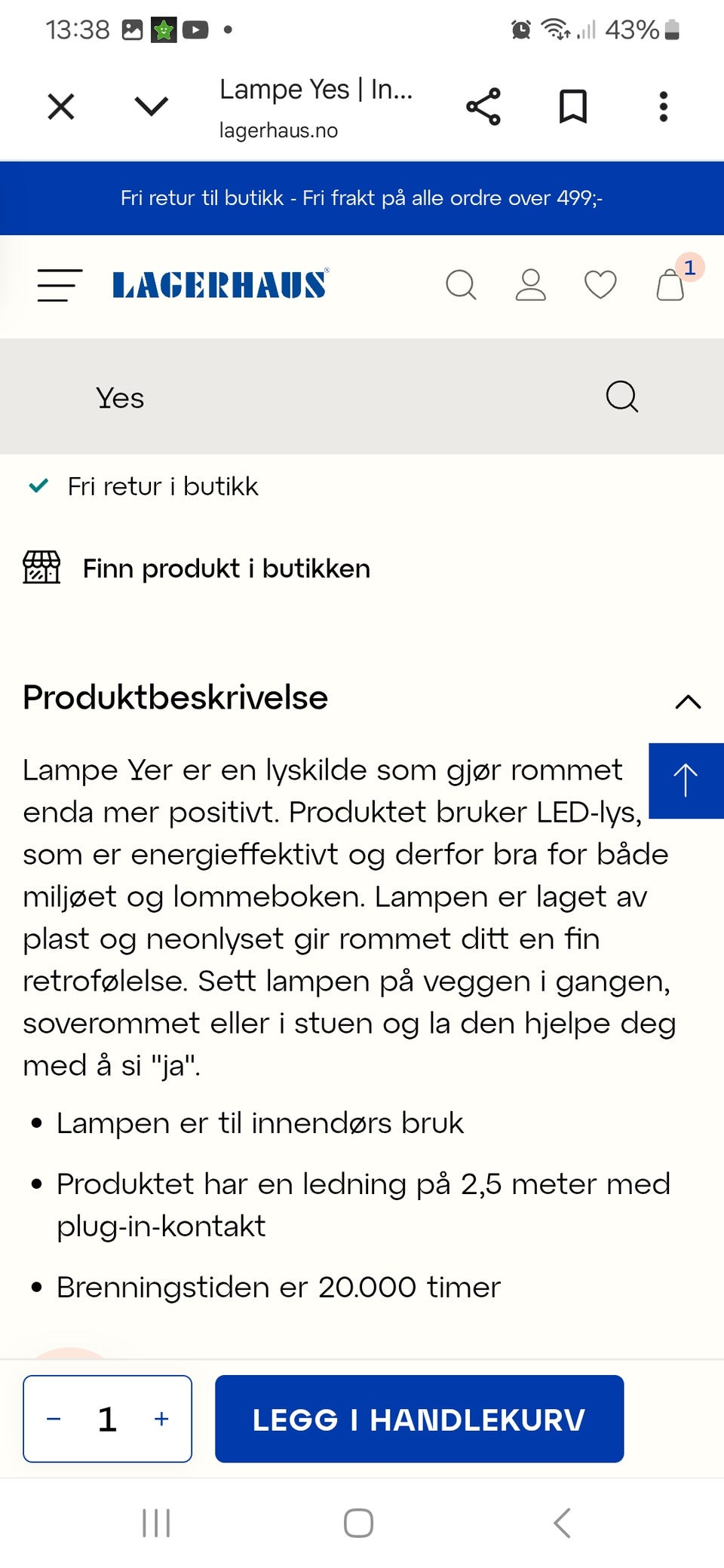Image resolution: width=724 pixels, height=1568 pixels.
Task: Share the page via the share icon
Action: coord(483,106)
